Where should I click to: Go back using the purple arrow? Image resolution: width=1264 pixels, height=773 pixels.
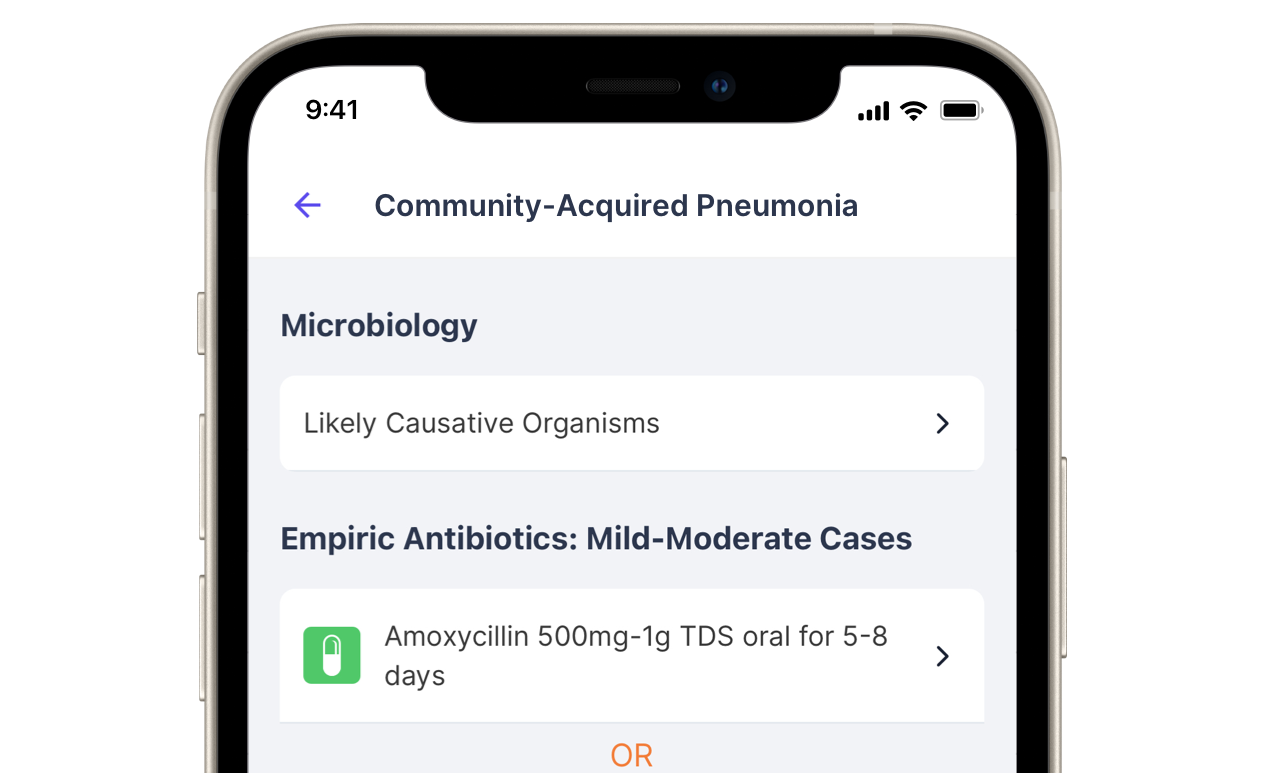[x=307, y=206]
